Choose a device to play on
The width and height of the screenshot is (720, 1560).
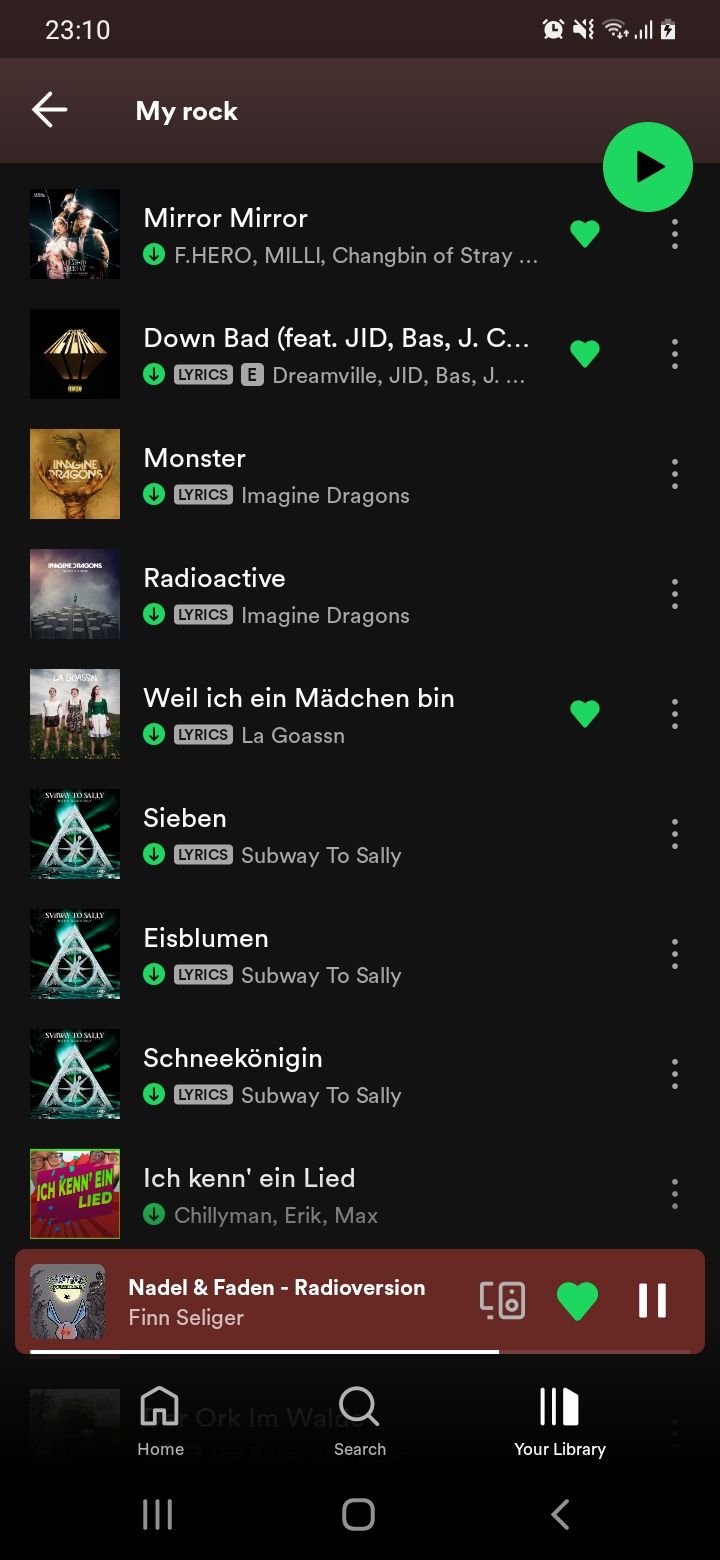click(x=502, y=1301)
